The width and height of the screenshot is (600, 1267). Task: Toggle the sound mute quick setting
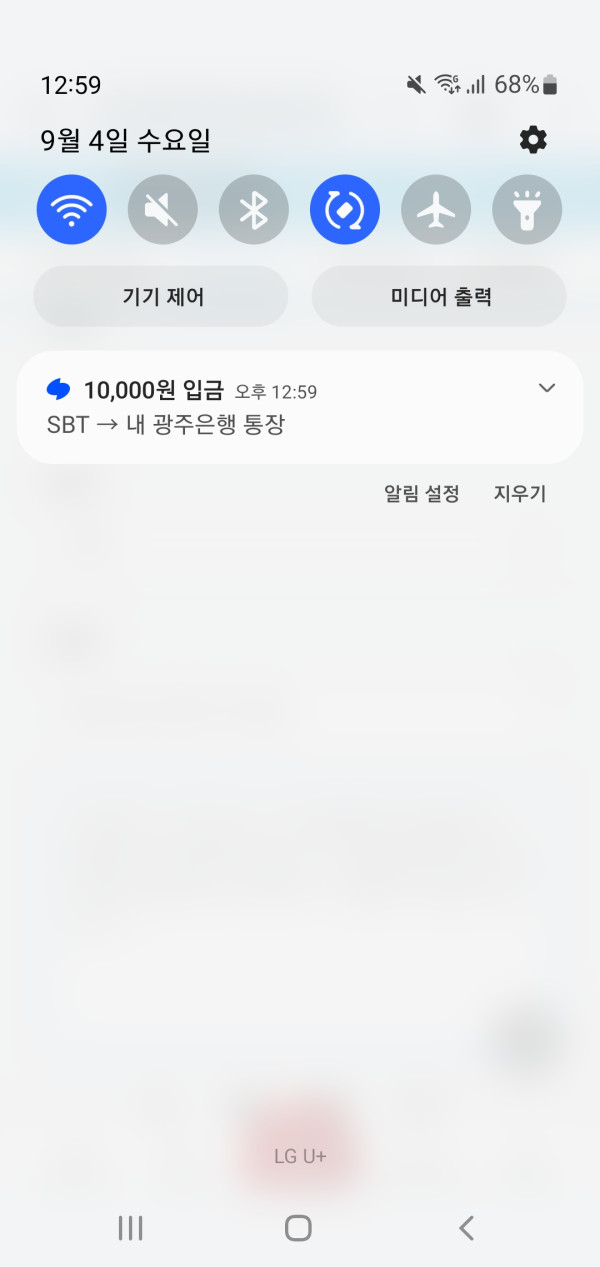click(x=163, y=210)
